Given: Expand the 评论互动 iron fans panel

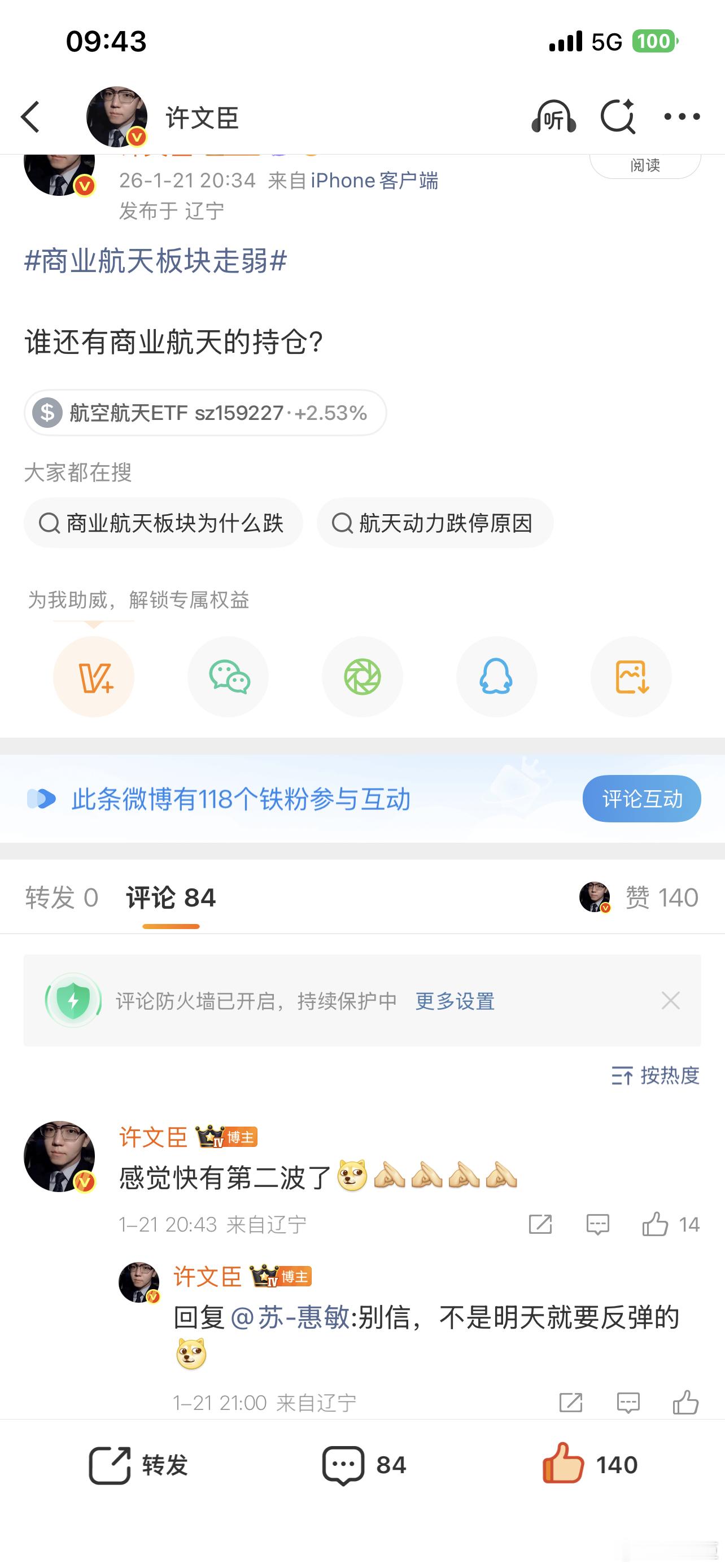Looking at the screenshot, I should coord(641,799).
